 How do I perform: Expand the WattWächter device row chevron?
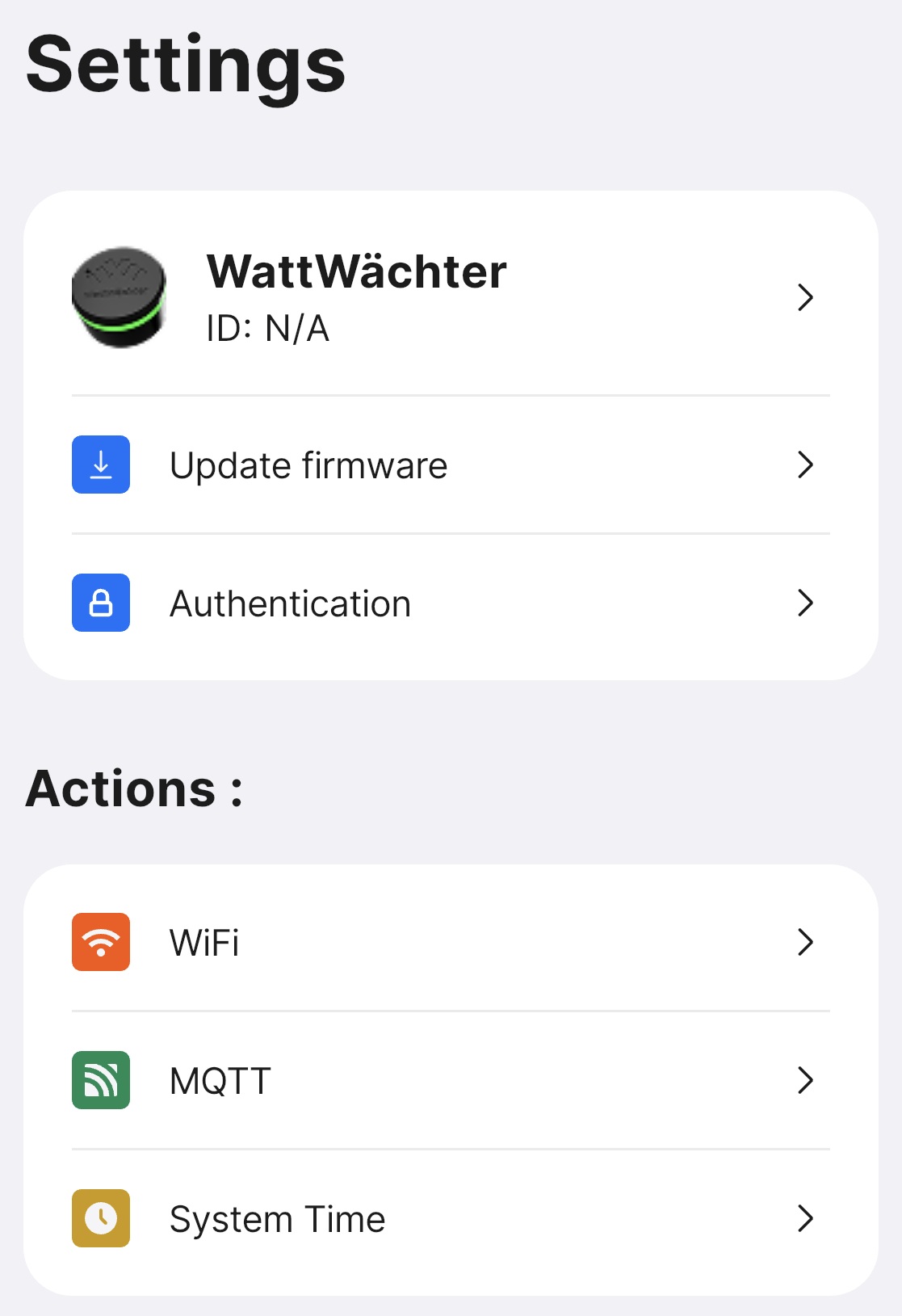coord(807,297)
